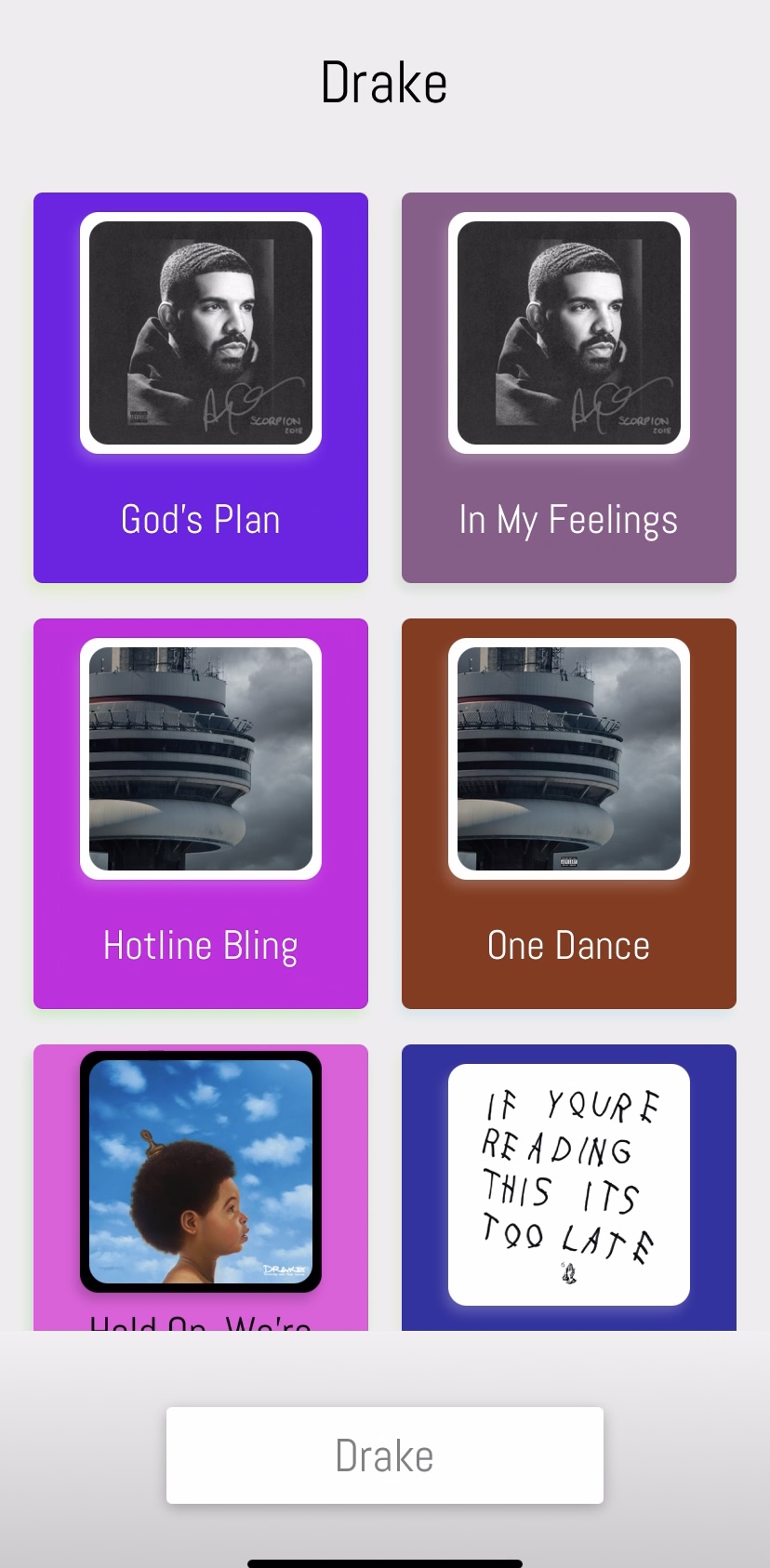The width and height of the screenshot is (770, 1568).
Task: Click the God's Plan title text
Action: [200, 519]
